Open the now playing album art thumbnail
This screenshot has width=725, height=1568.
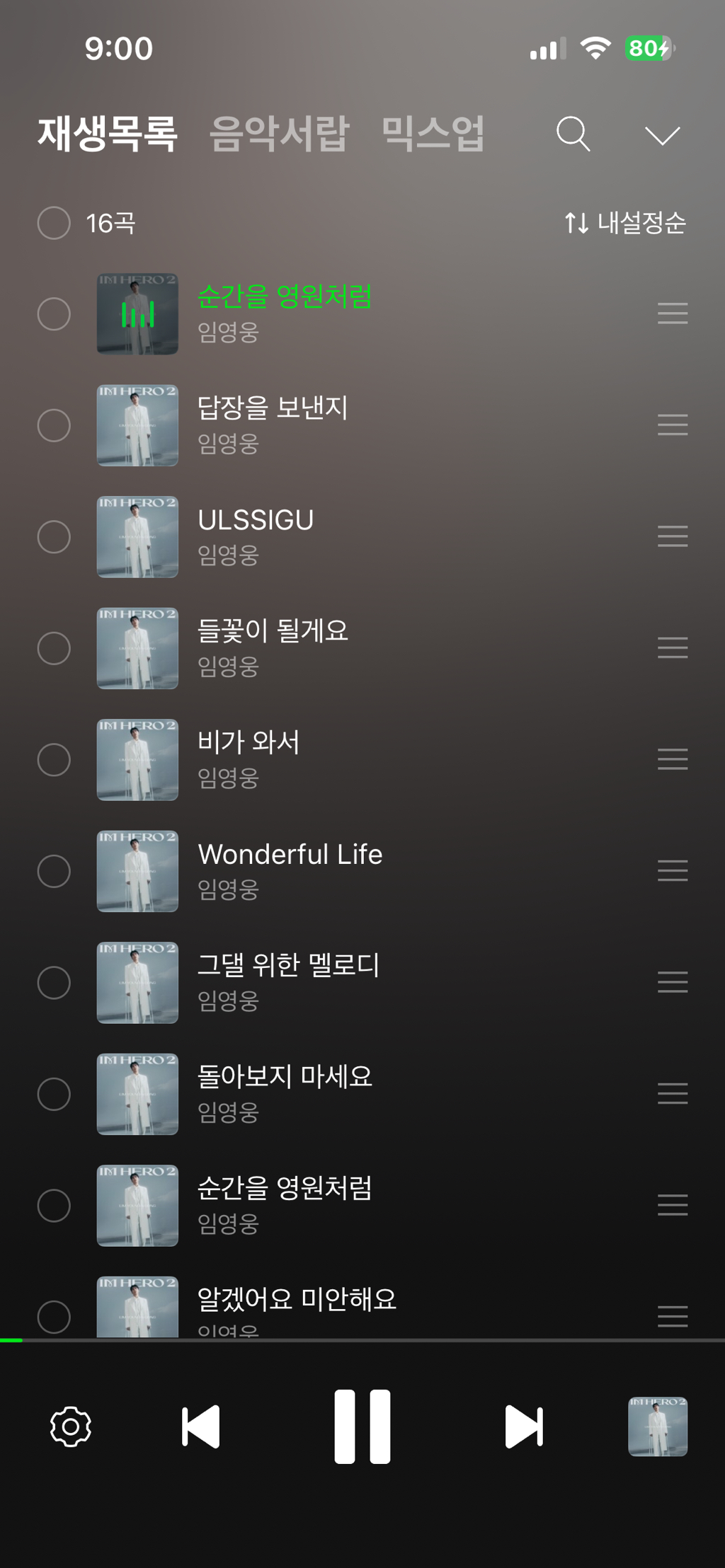[658, 1426]
